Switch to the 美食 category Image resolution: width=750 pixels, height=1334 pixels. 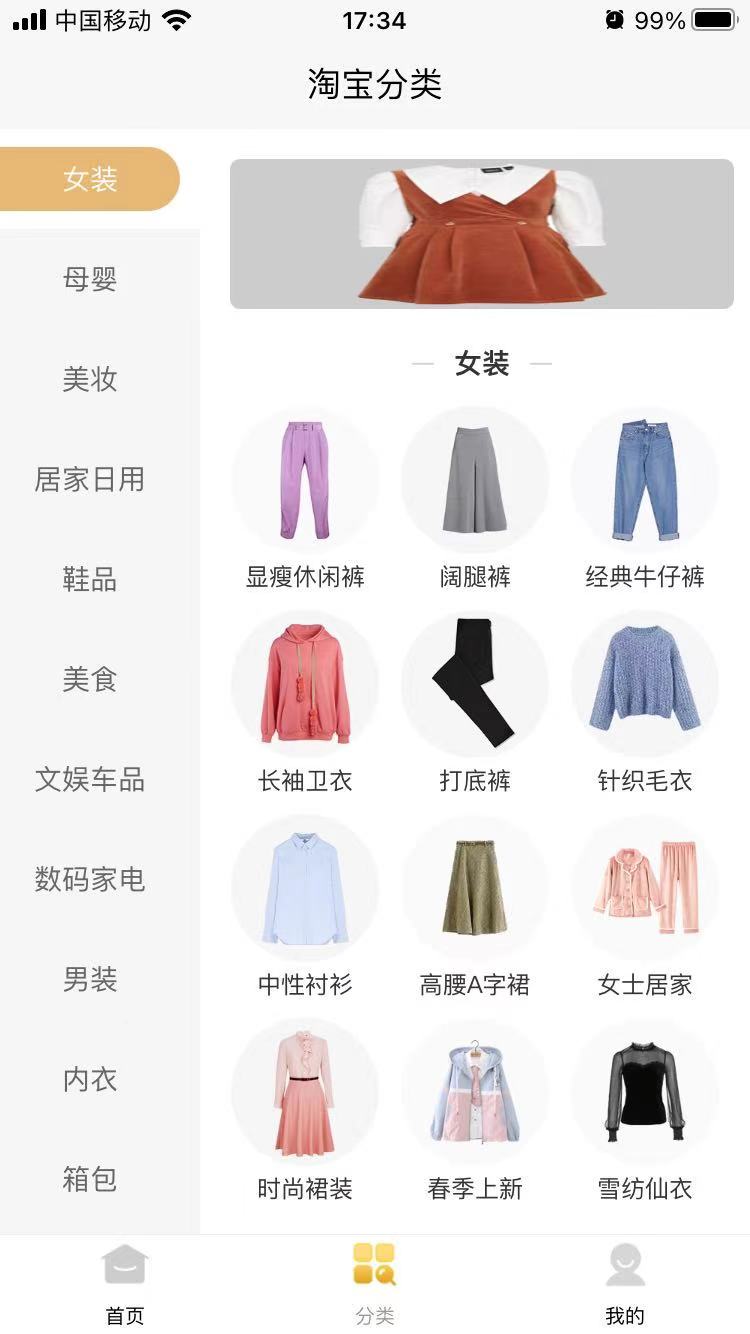coord(90,680)
